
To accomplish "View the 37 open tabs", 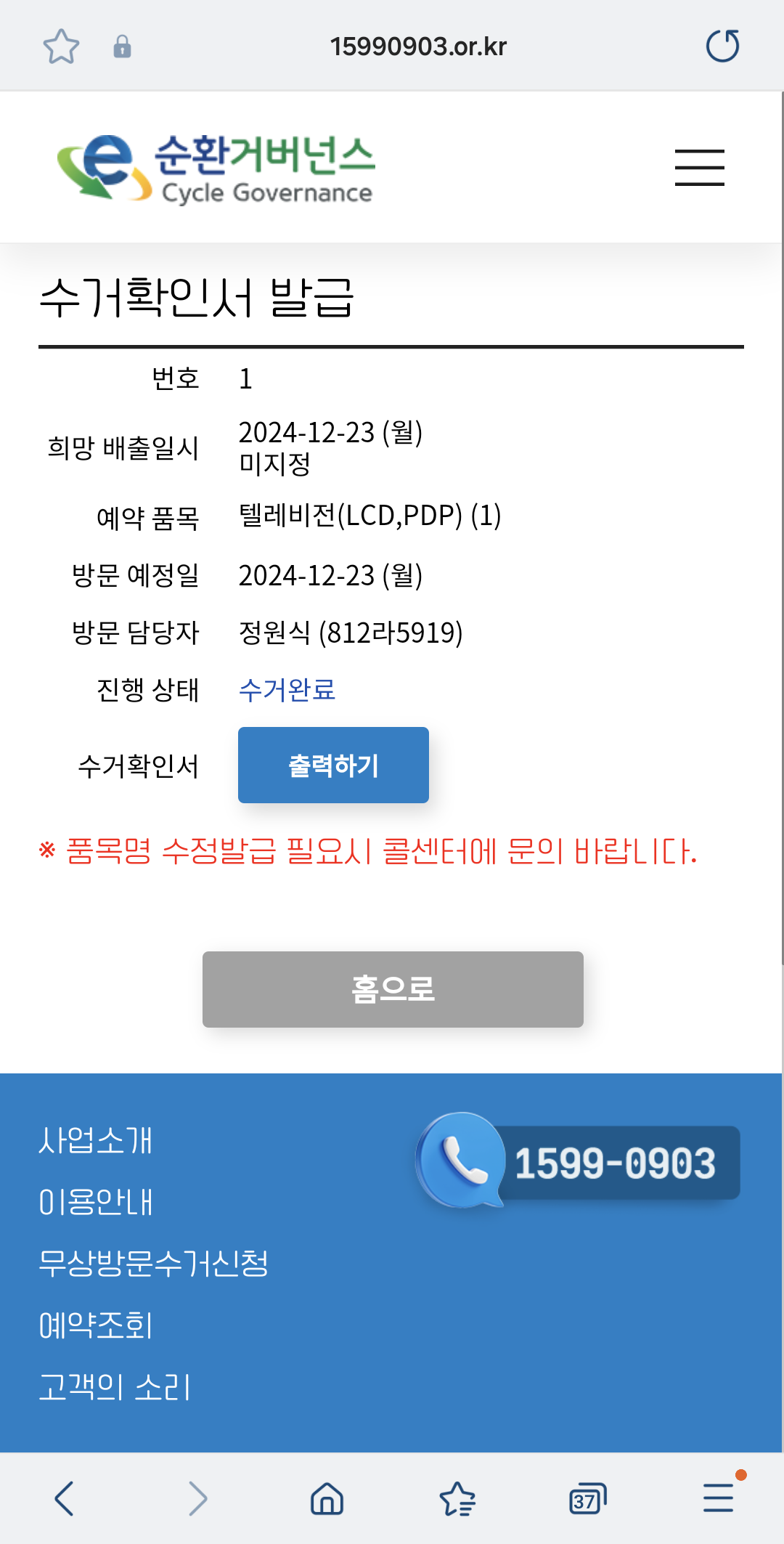I will (587, 1498).
